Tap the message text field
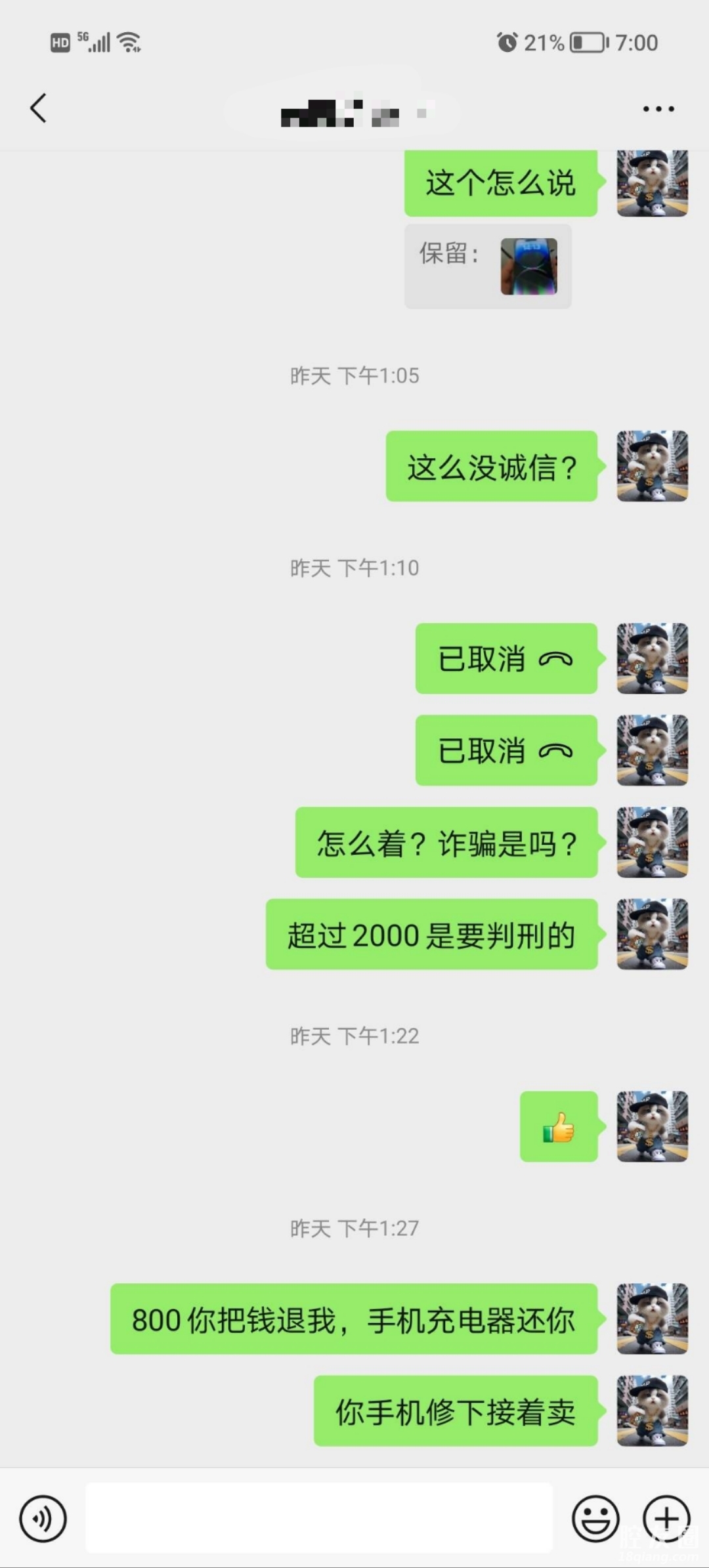The width and height of the screenshot is (709, 1568). 319,1518
